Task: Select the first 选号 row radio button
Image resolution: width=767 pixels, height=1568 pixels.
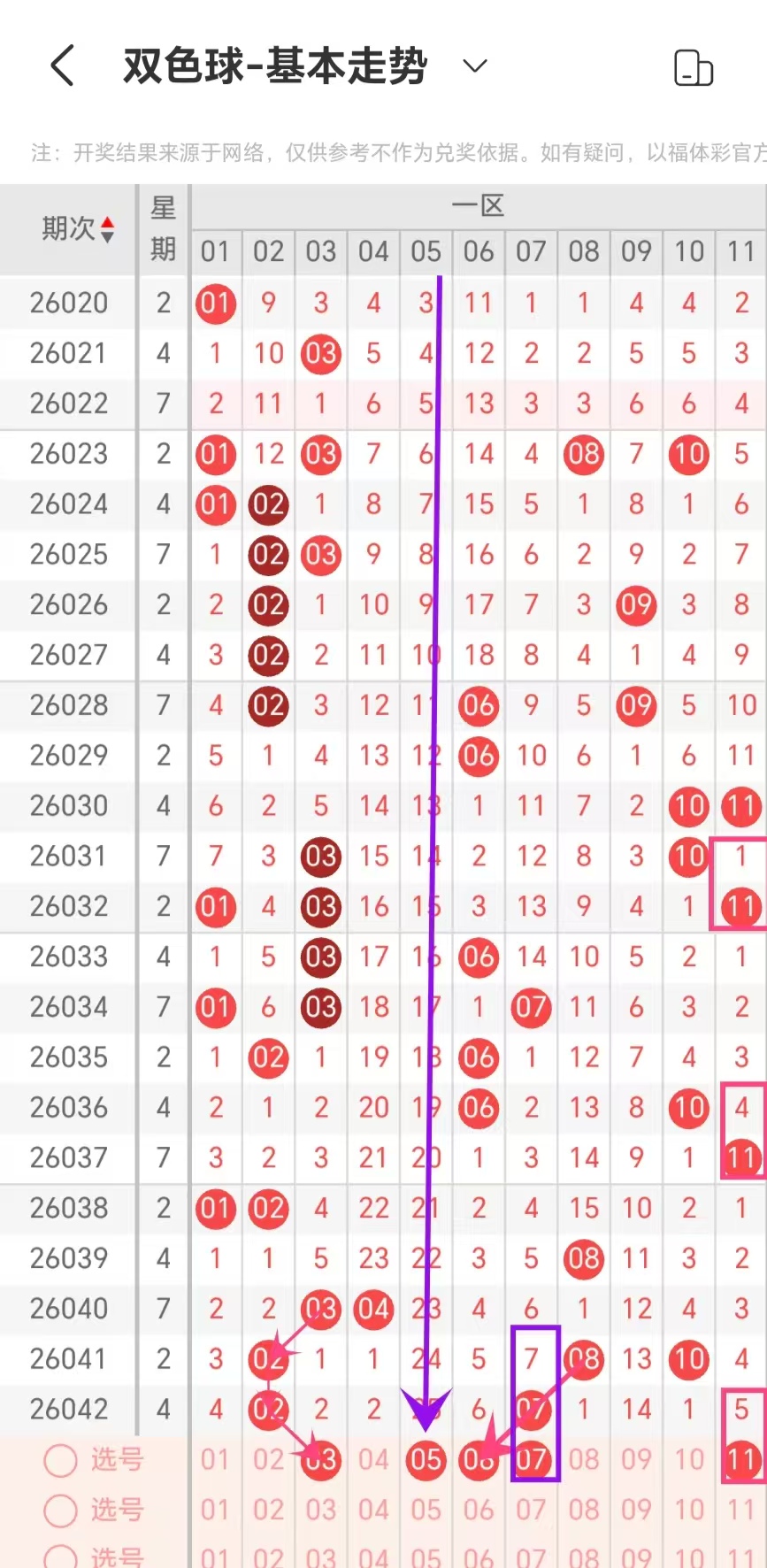Action: 61,1460
